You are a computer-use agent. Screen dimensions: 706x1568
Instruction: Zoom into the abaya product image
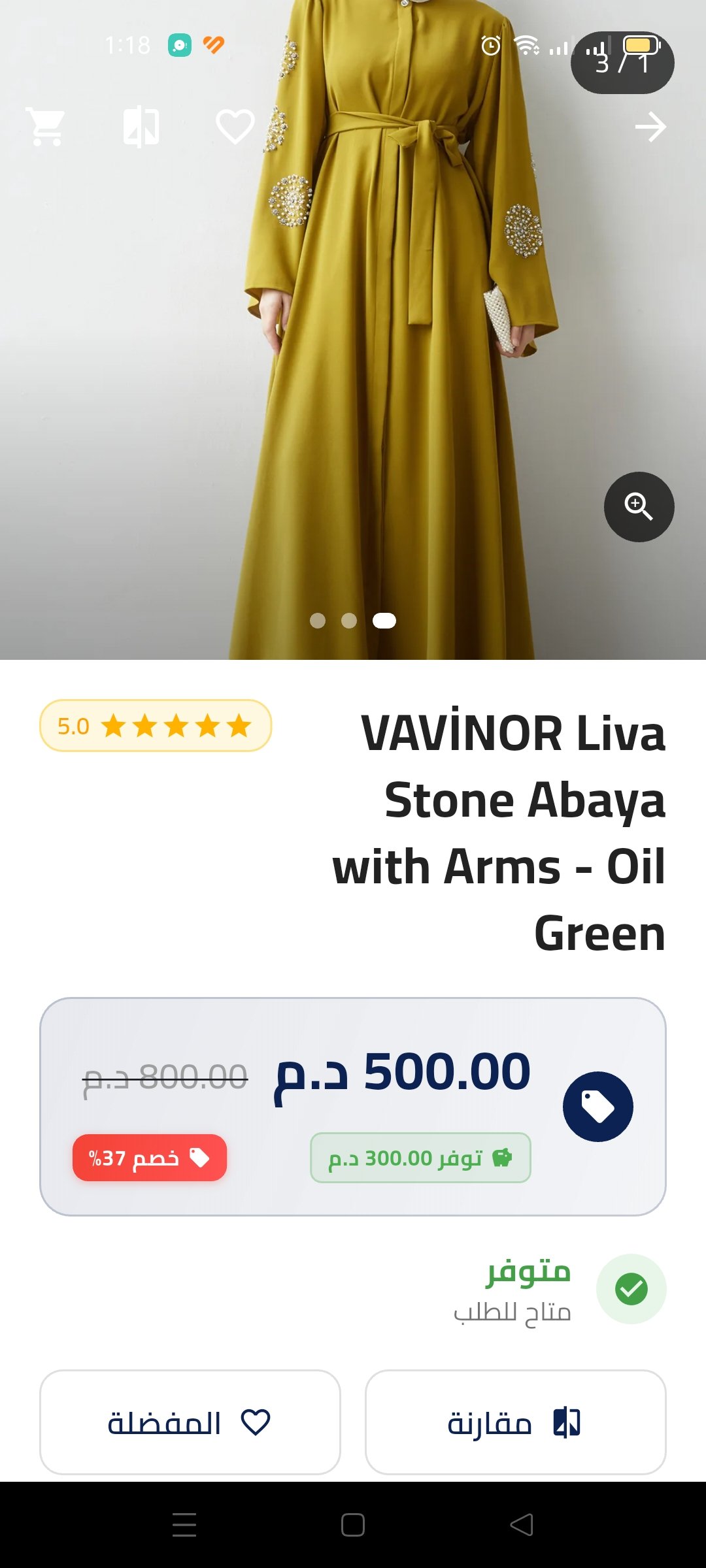click(639, 507)
